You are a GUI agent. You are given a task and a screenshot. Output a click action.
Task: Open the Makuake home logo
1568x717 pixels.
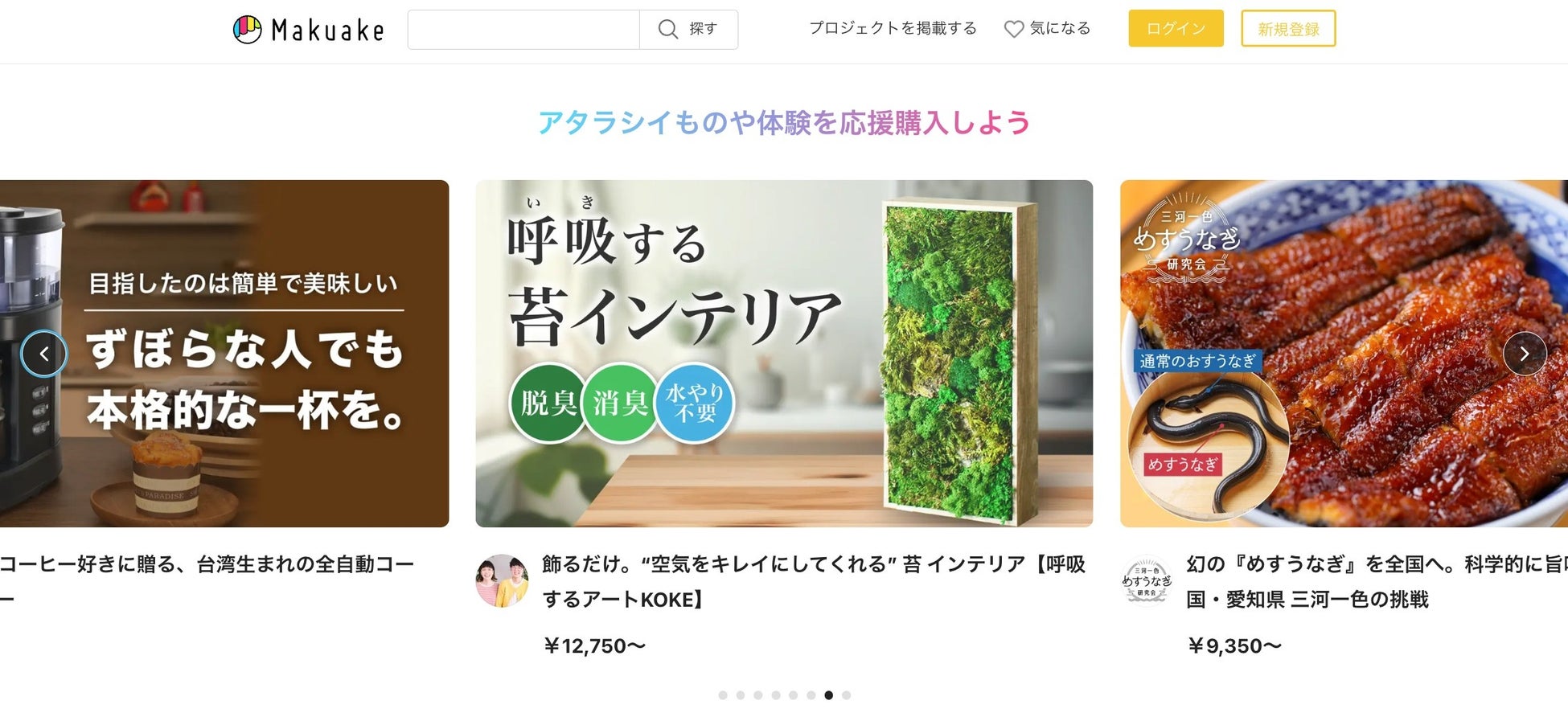pyautogui.click(x=309, y=30)
